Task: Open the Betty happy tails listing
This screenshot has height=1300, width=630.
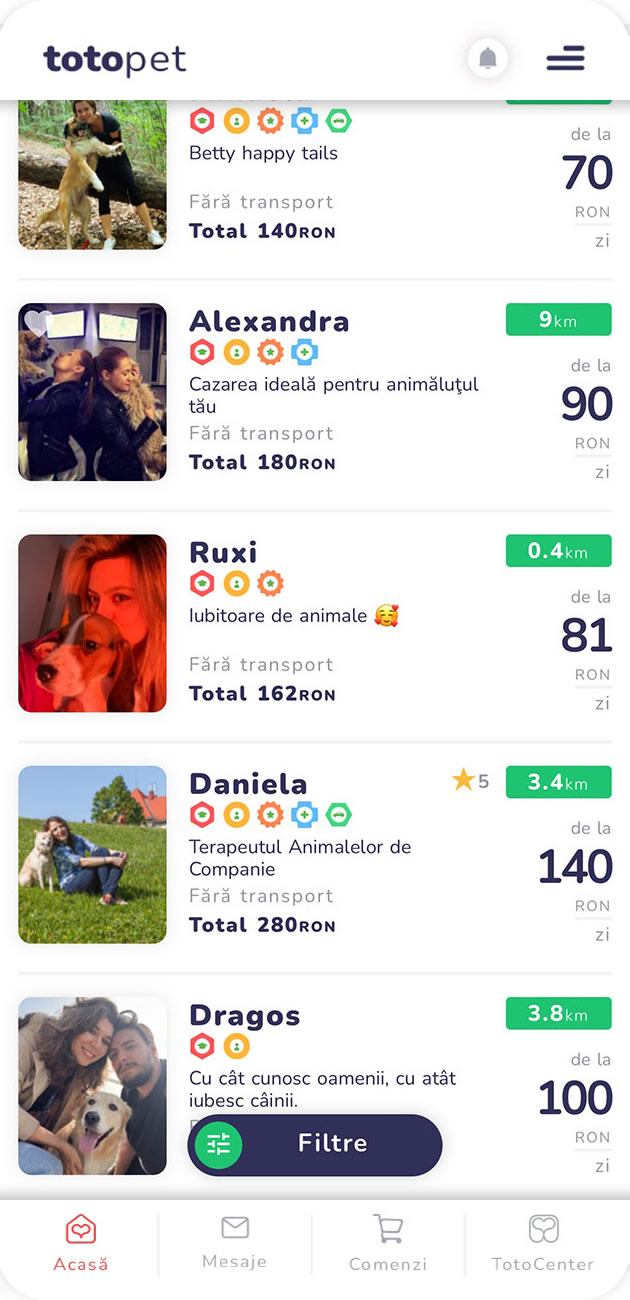Action: tap(263, 154)
